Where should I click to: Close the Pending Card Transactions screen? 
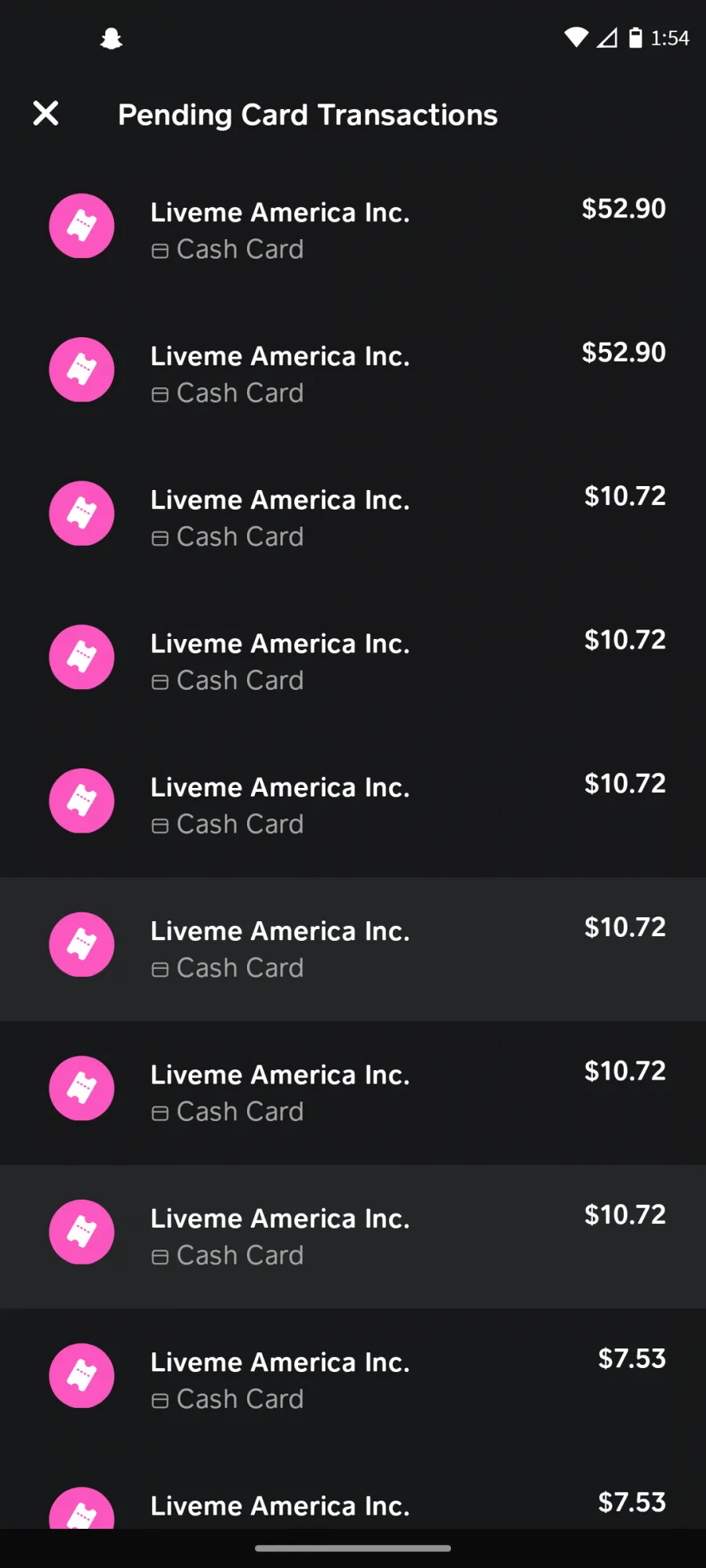click(x=45, y=114)
